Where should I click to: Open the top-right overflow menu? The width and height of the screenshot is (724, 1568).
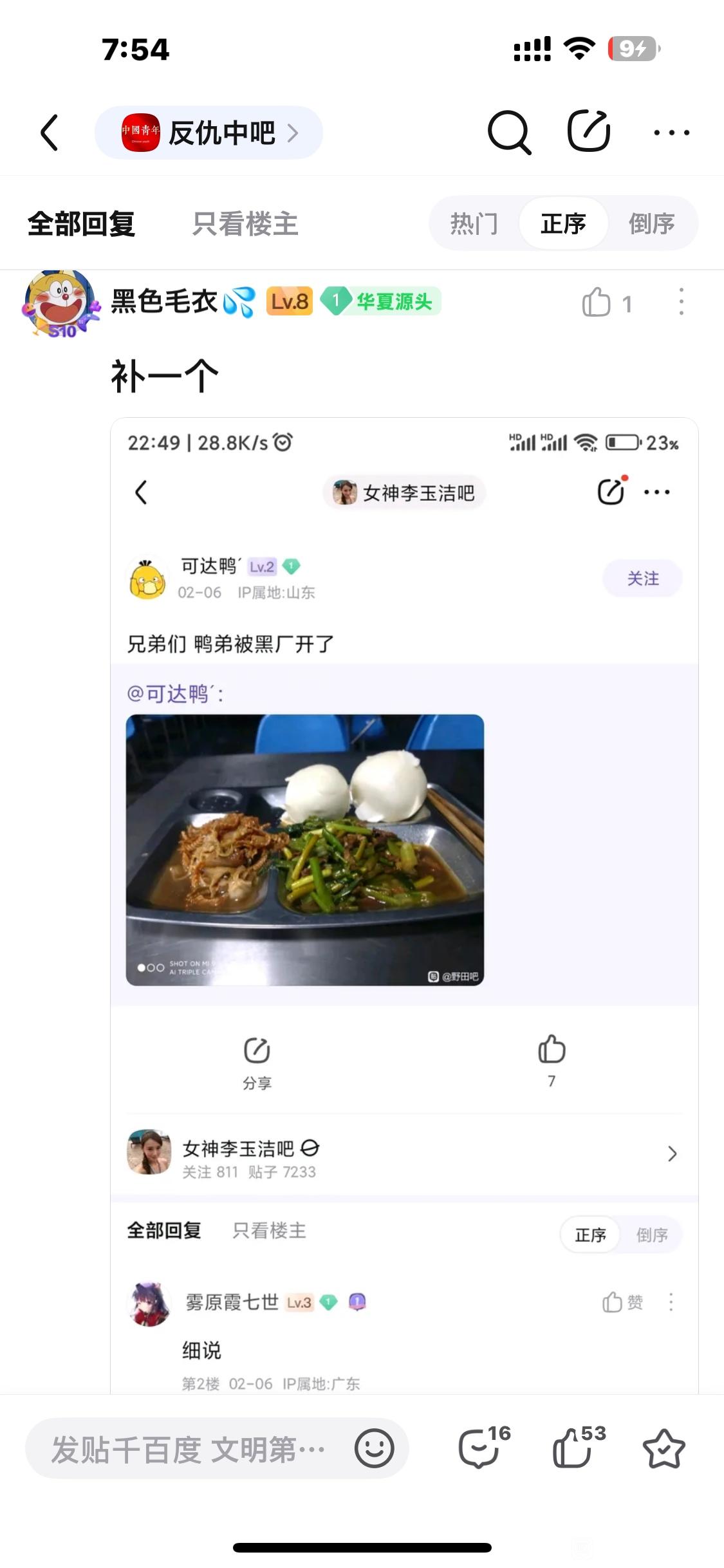click(671, 133)
